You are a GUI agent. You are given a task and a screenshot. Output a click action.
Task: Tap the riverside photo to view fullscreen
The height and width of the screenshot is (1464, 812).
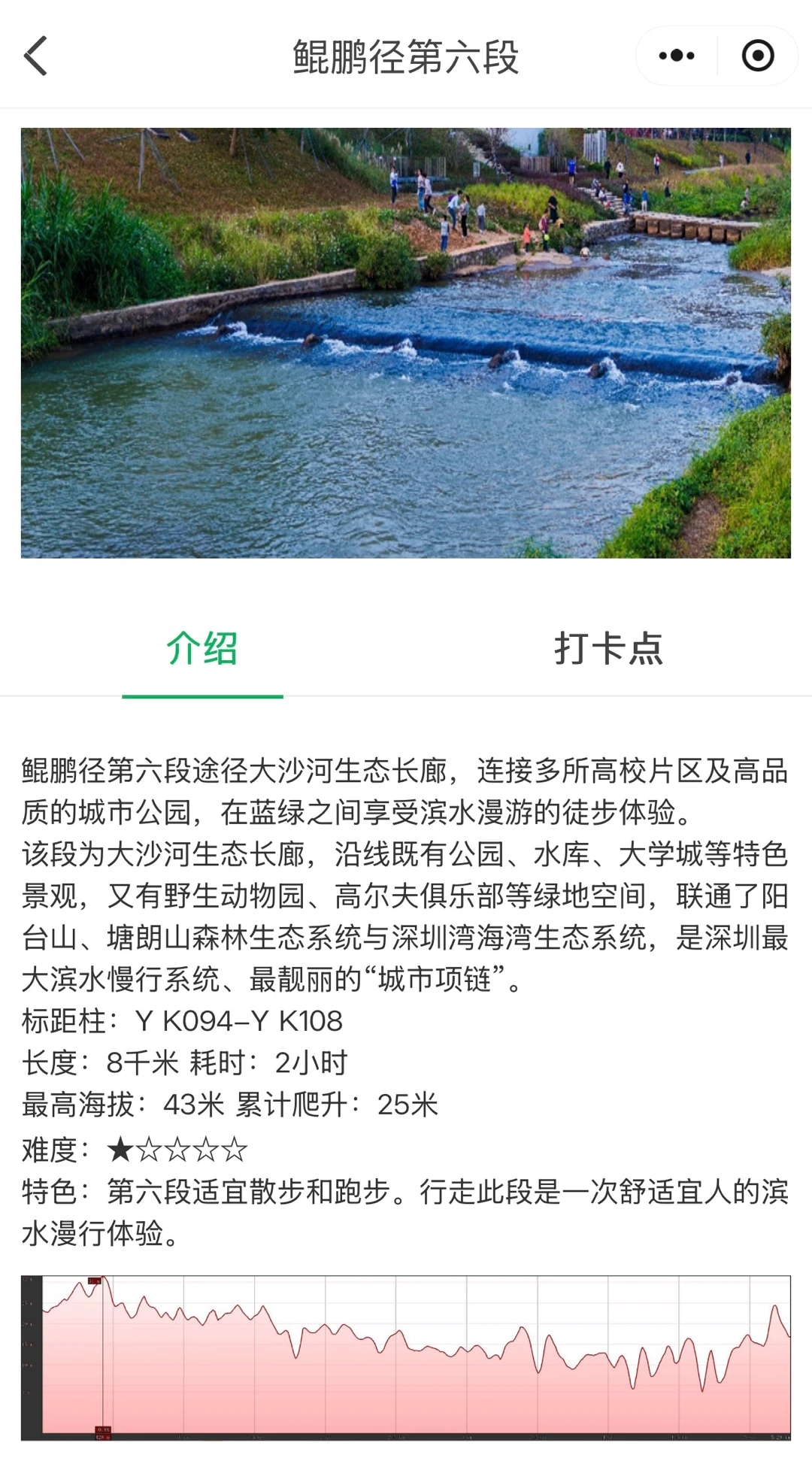[x=406, y=342]
